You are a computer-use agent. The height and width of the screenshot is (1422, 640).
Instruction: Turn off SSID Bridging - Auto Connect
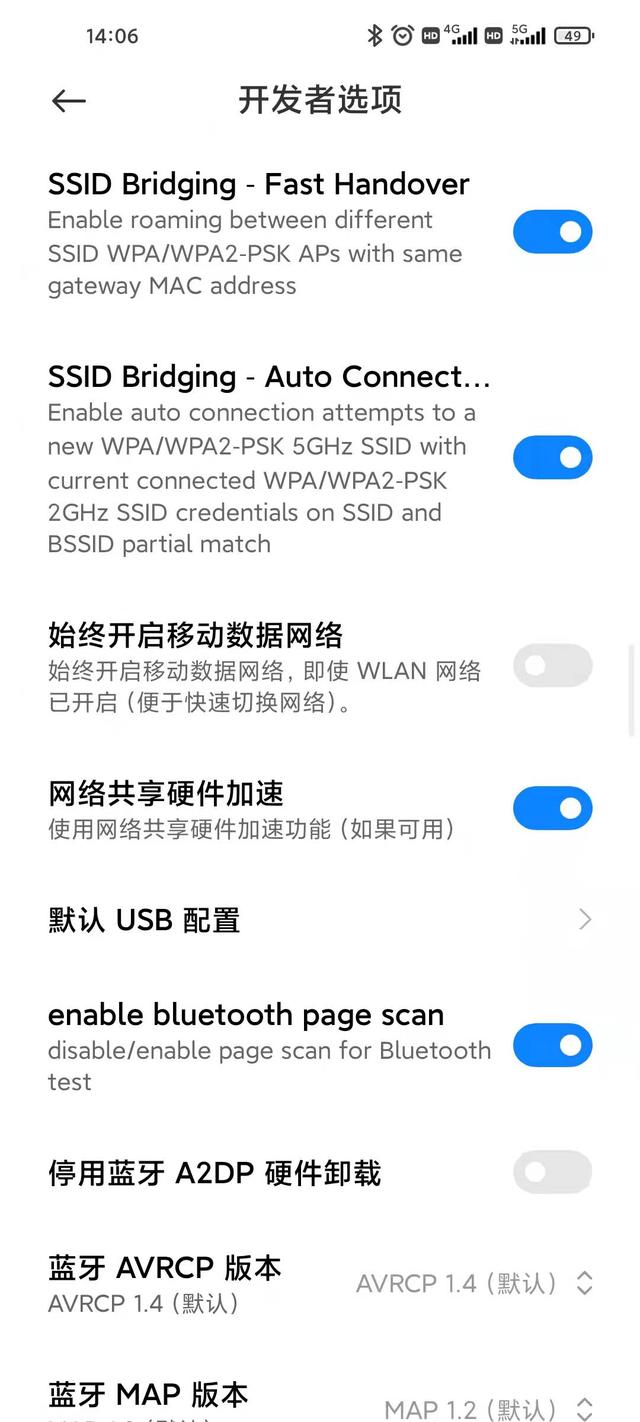click(552, 458)
